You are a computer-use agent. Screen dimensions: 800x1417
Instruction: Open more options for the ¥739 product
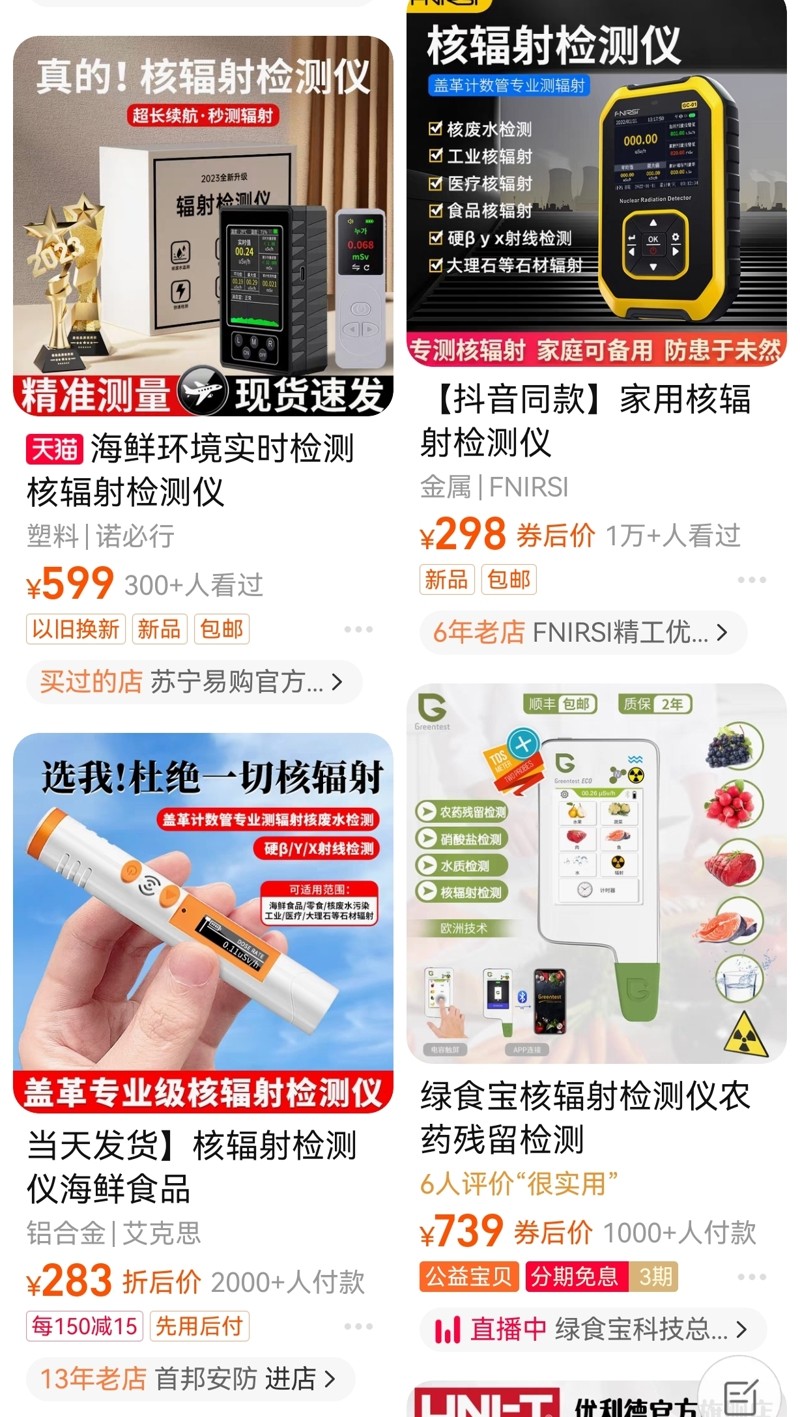click(751, 1276)
